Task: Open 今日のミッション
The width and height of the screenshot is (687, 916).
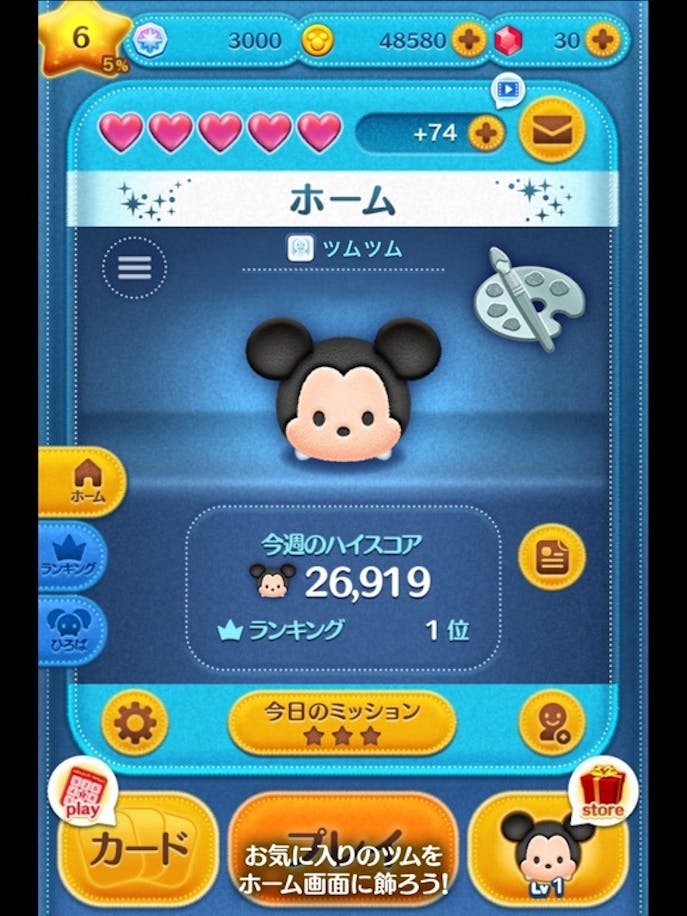Action: [x=342, y=722]
